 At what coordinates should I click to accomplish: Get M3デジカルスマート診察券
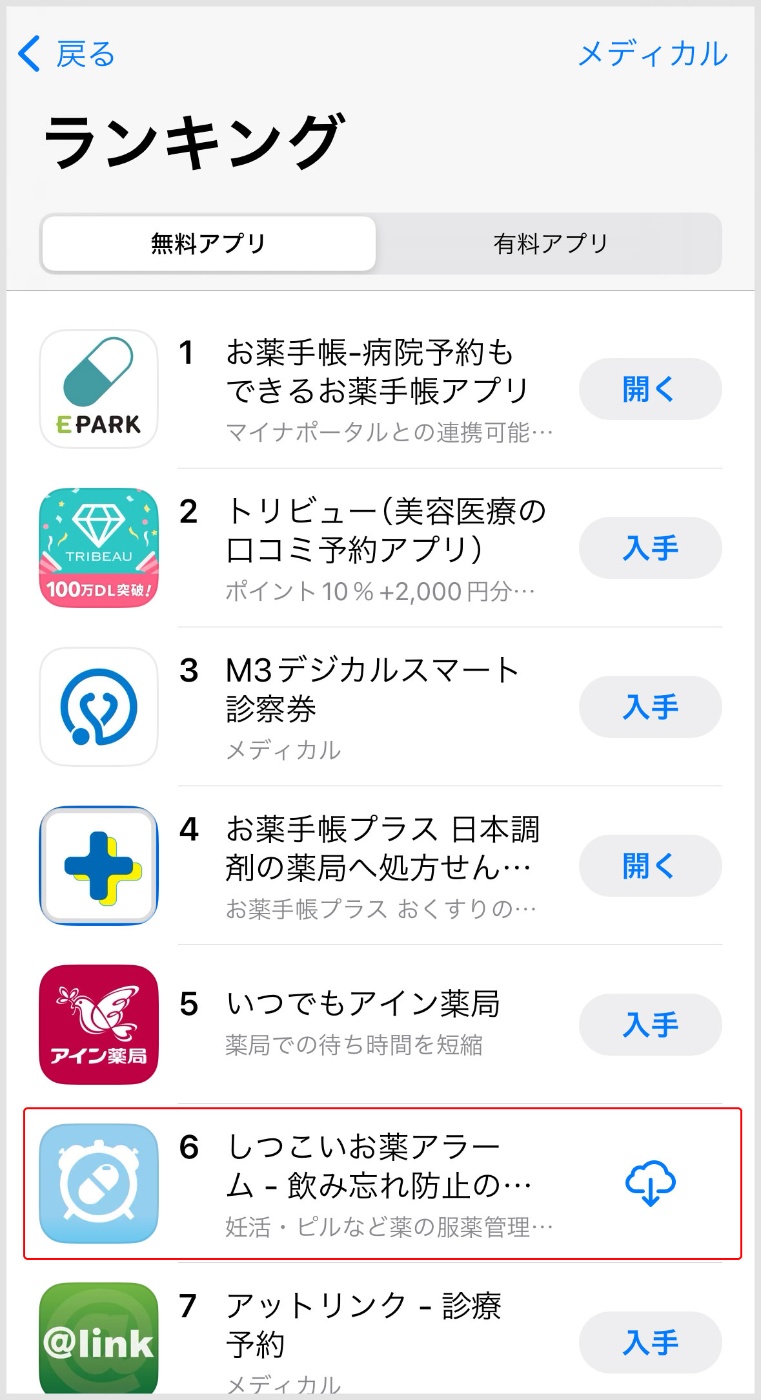pyautogui.click(x=650, y=707)
